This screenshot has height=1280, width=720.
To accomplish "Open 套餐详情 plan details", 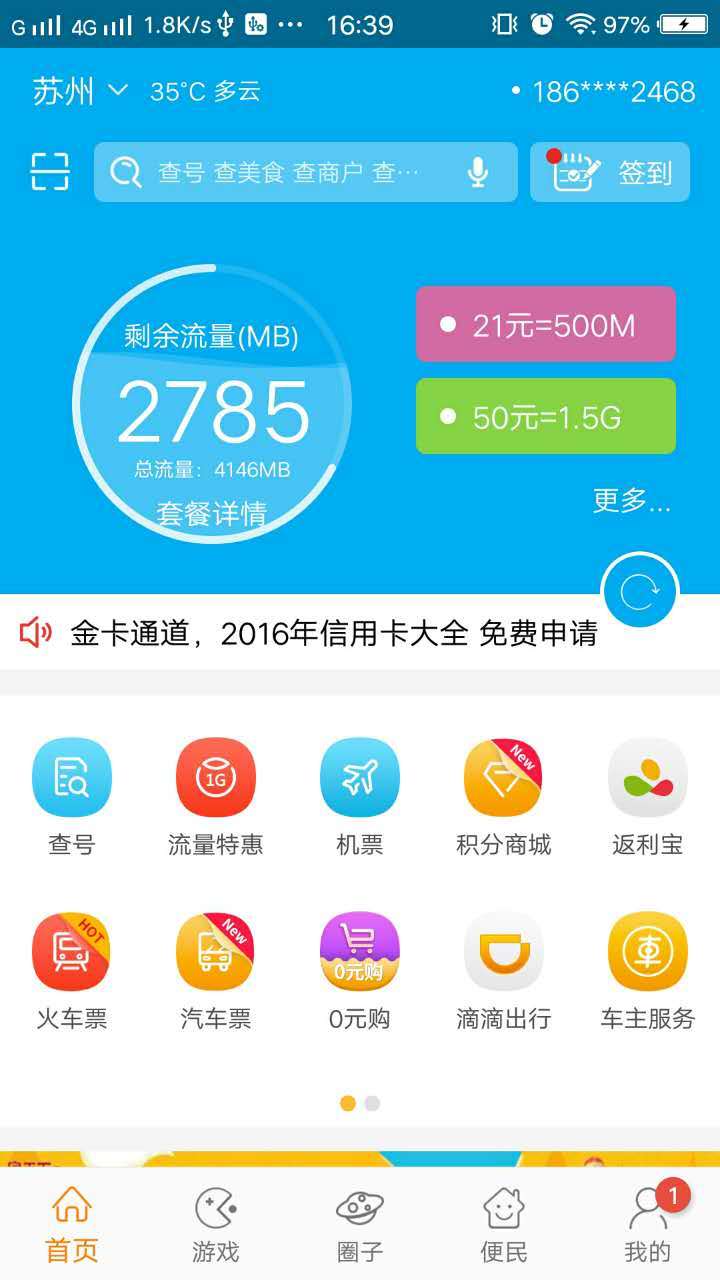I will (x=213, y=510).
